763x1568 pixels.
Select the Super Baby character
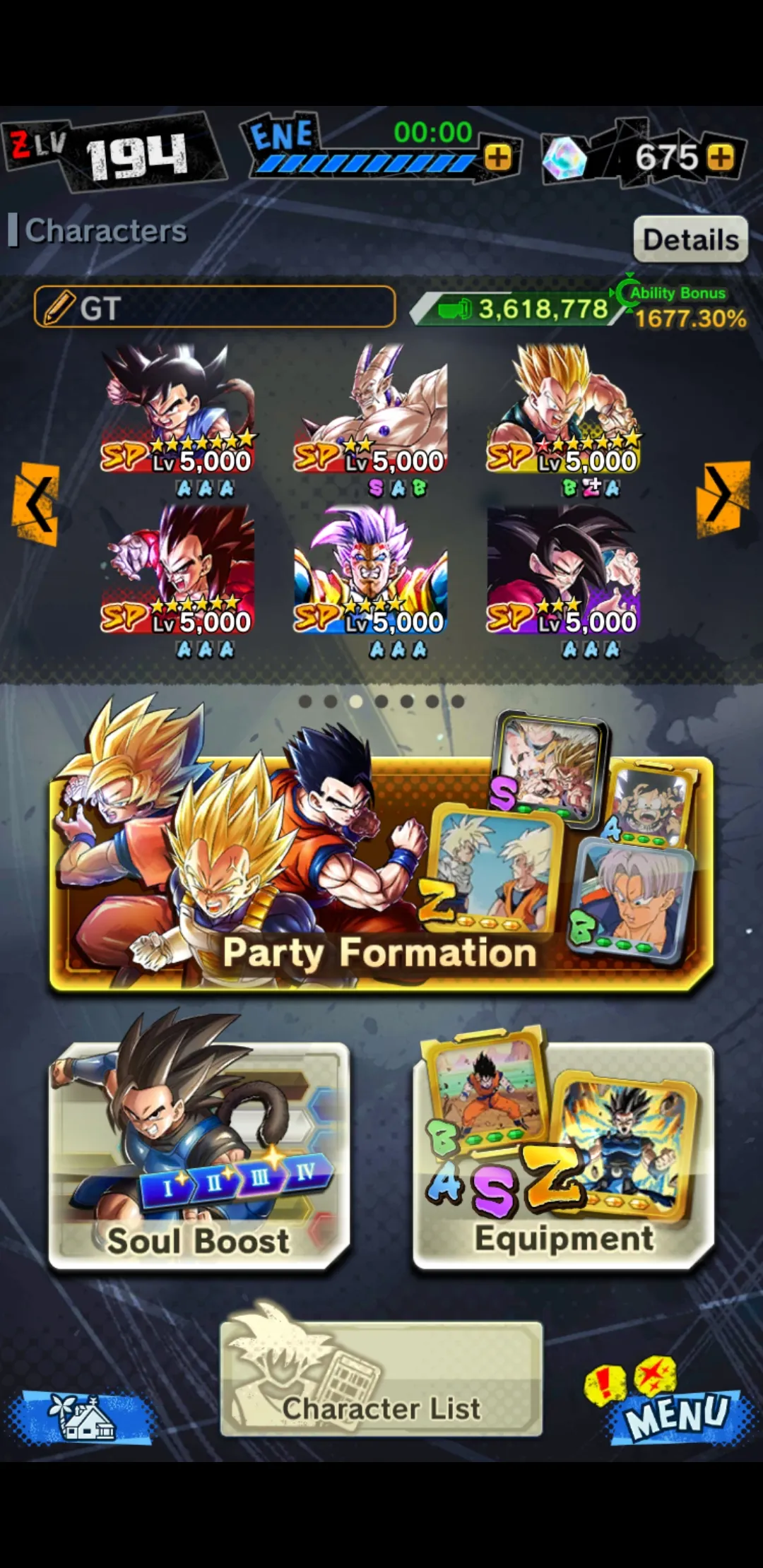pyautogui.click(x=370, y=569)
